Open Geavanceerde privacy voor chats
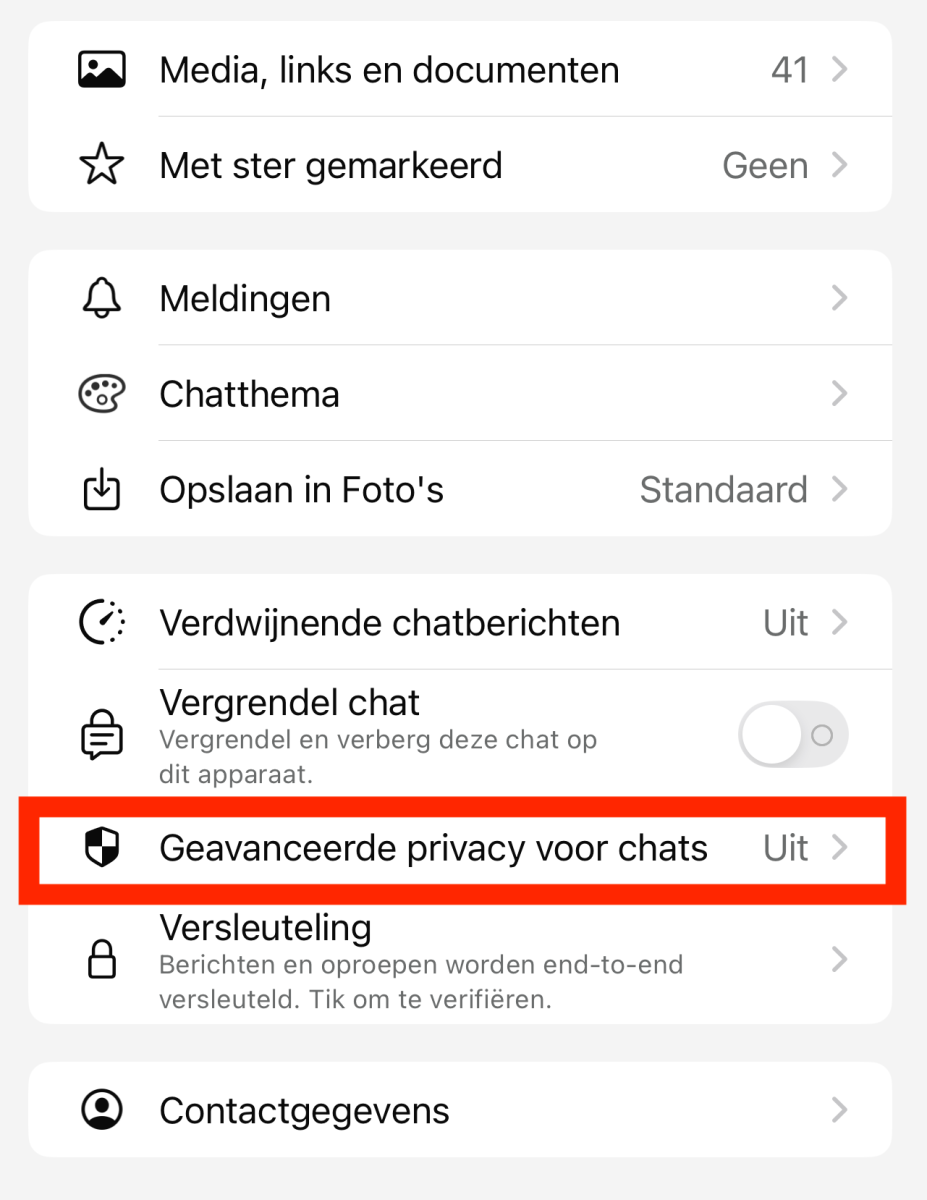927x1200 pixels. [x=460, y=848]
